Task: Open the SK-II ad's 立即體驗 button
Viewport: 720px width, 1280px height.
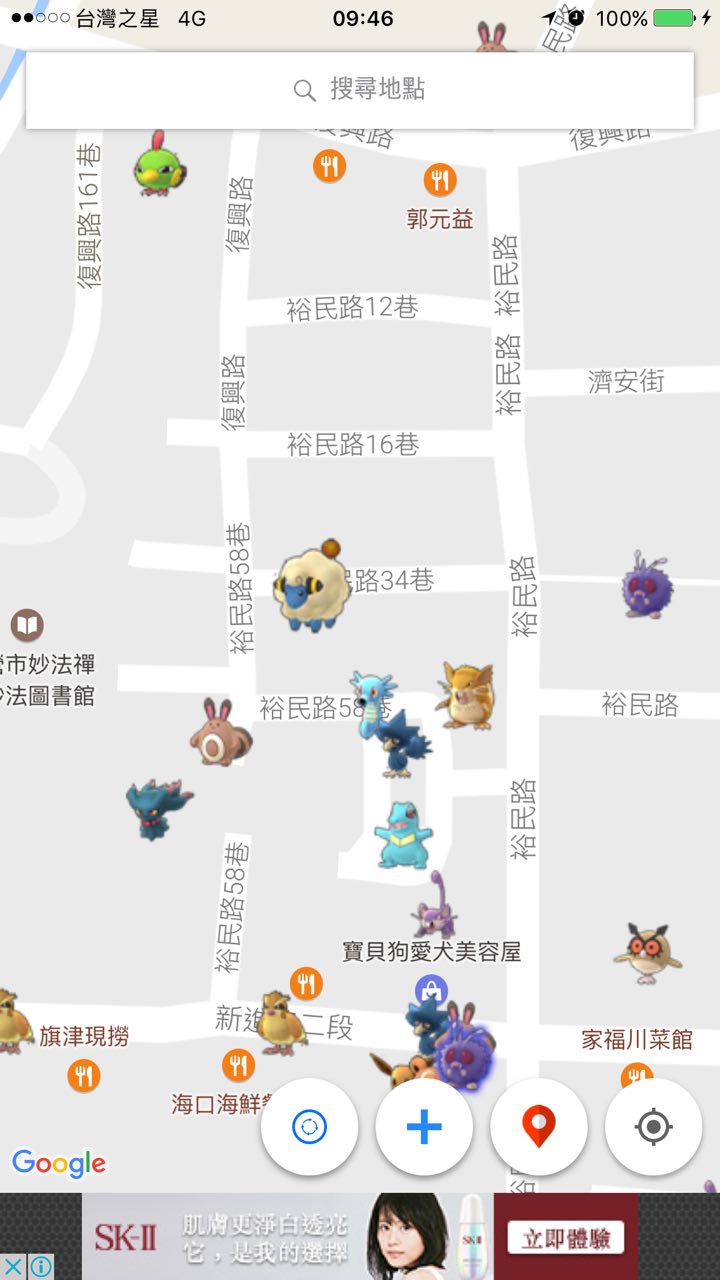Action: pyautogui.click(x=565, y=1238)
